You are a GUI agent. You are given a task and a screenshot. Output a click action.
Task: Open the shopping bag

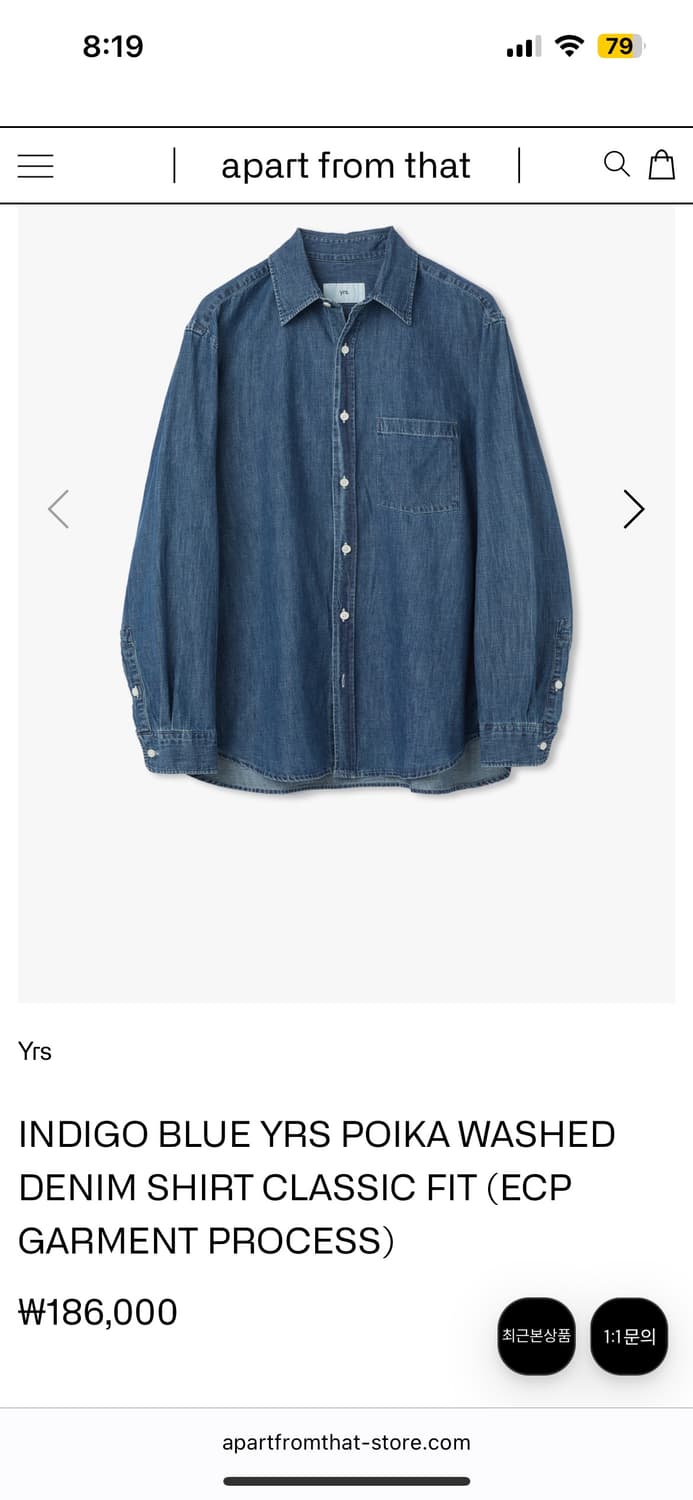click(662, 164)
